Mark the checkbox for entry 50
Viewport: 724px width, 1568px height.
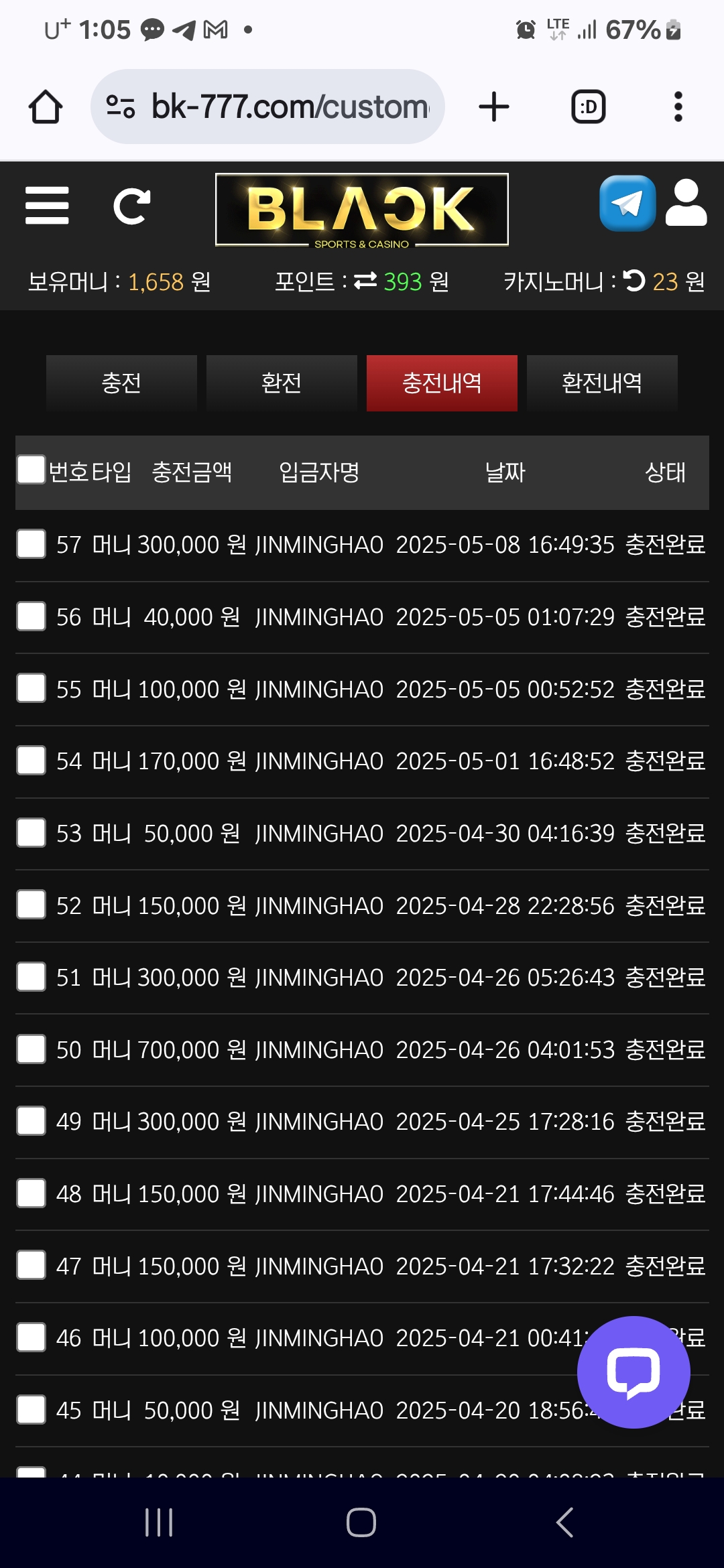[31, 1049]
